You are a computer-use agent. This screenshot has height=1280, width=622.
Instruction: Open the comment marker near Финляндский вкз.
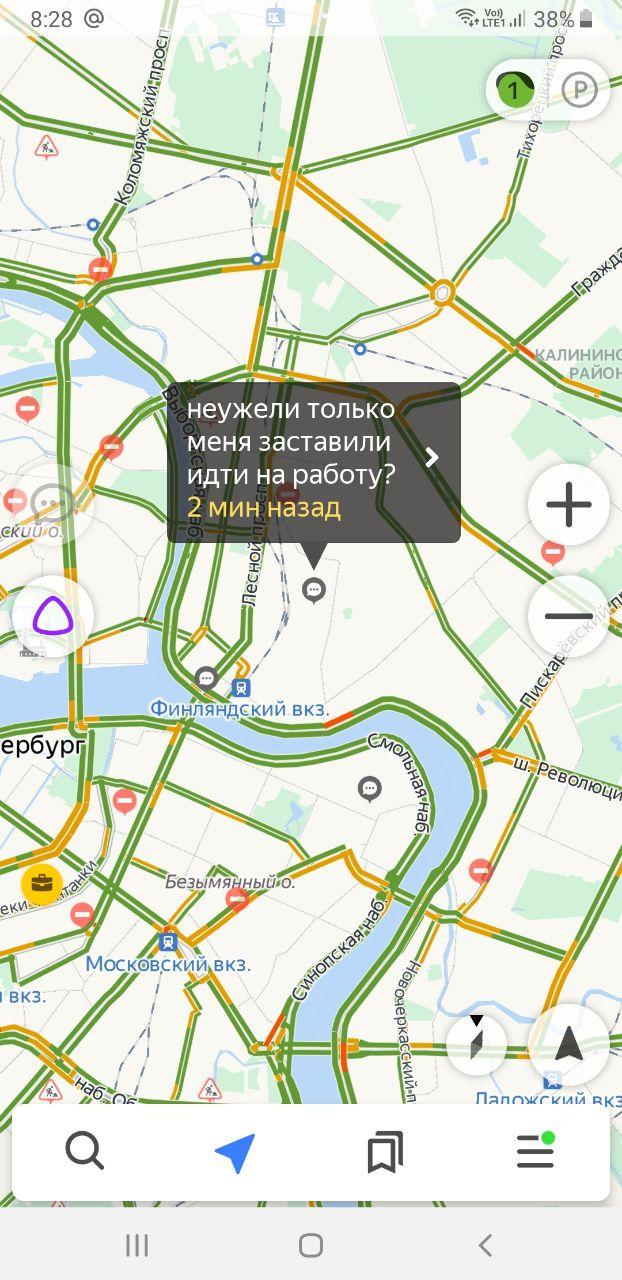click(207, 678)
